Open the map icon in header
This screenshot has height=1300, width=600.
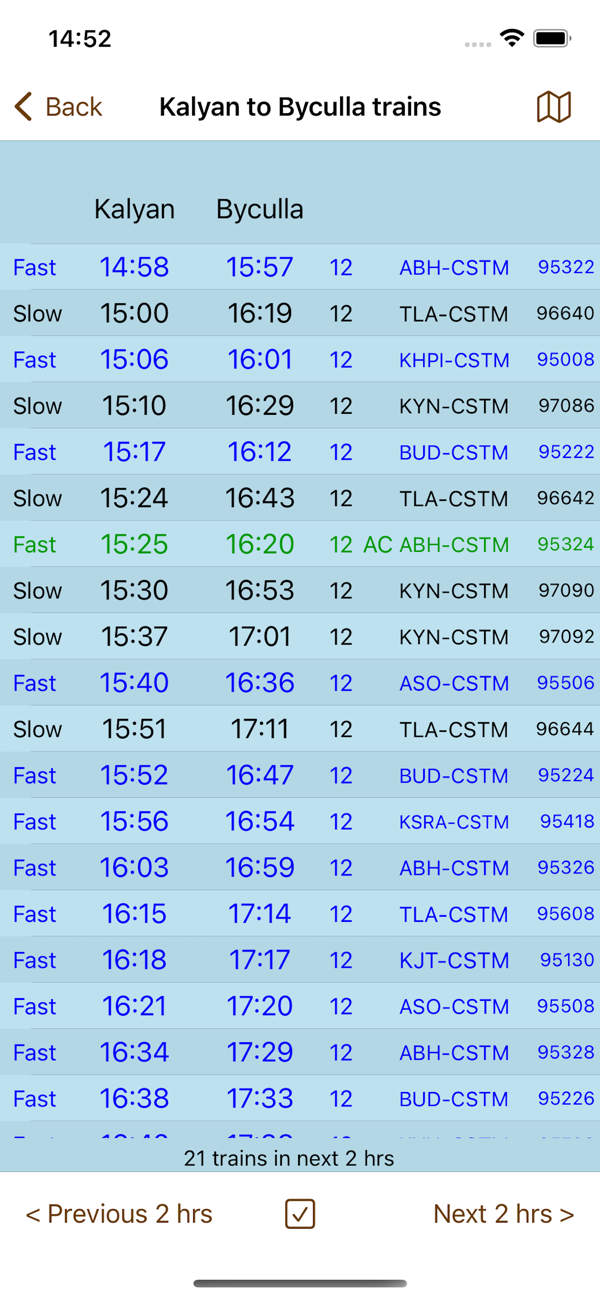coord(553,107)
